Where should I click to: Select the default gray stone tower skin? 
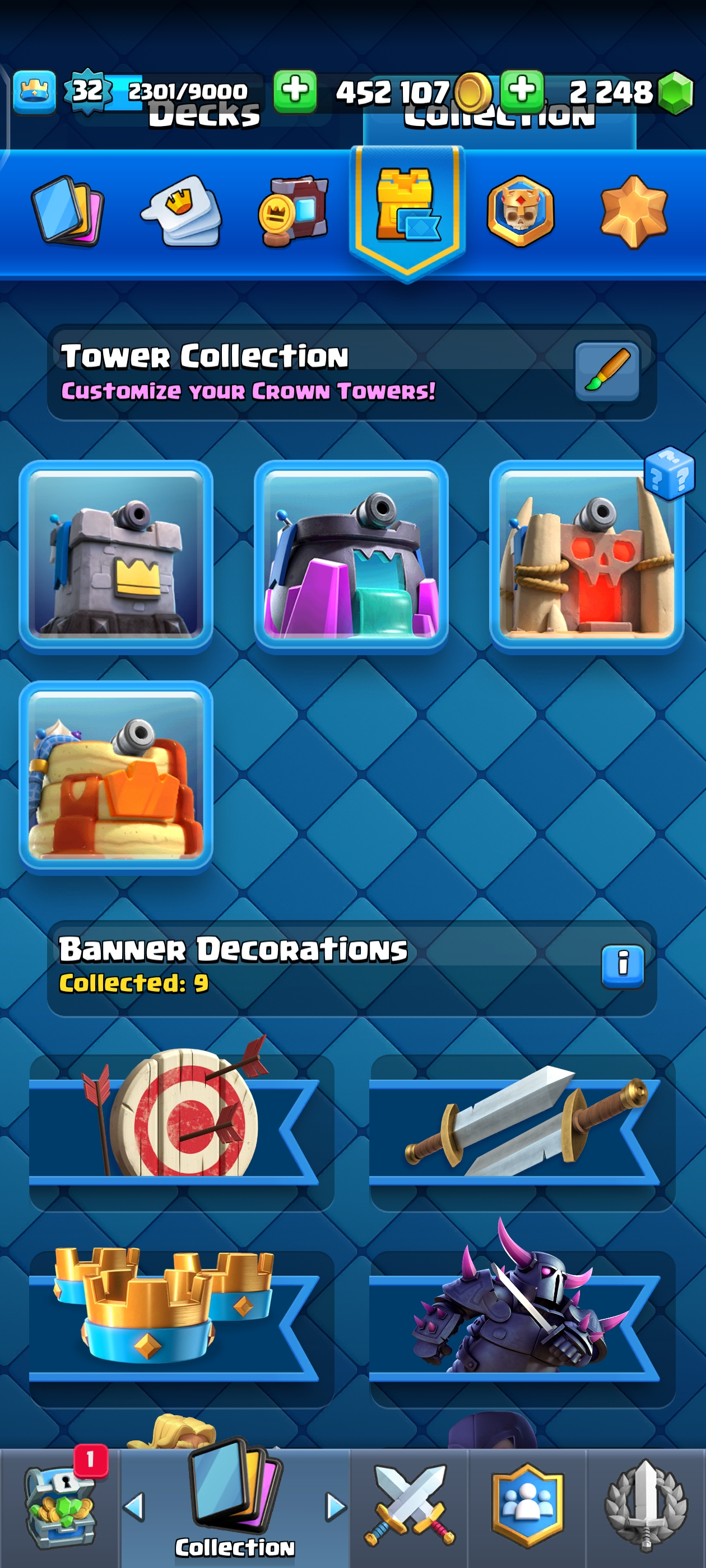pyautogui.click(x=116, y=556)
